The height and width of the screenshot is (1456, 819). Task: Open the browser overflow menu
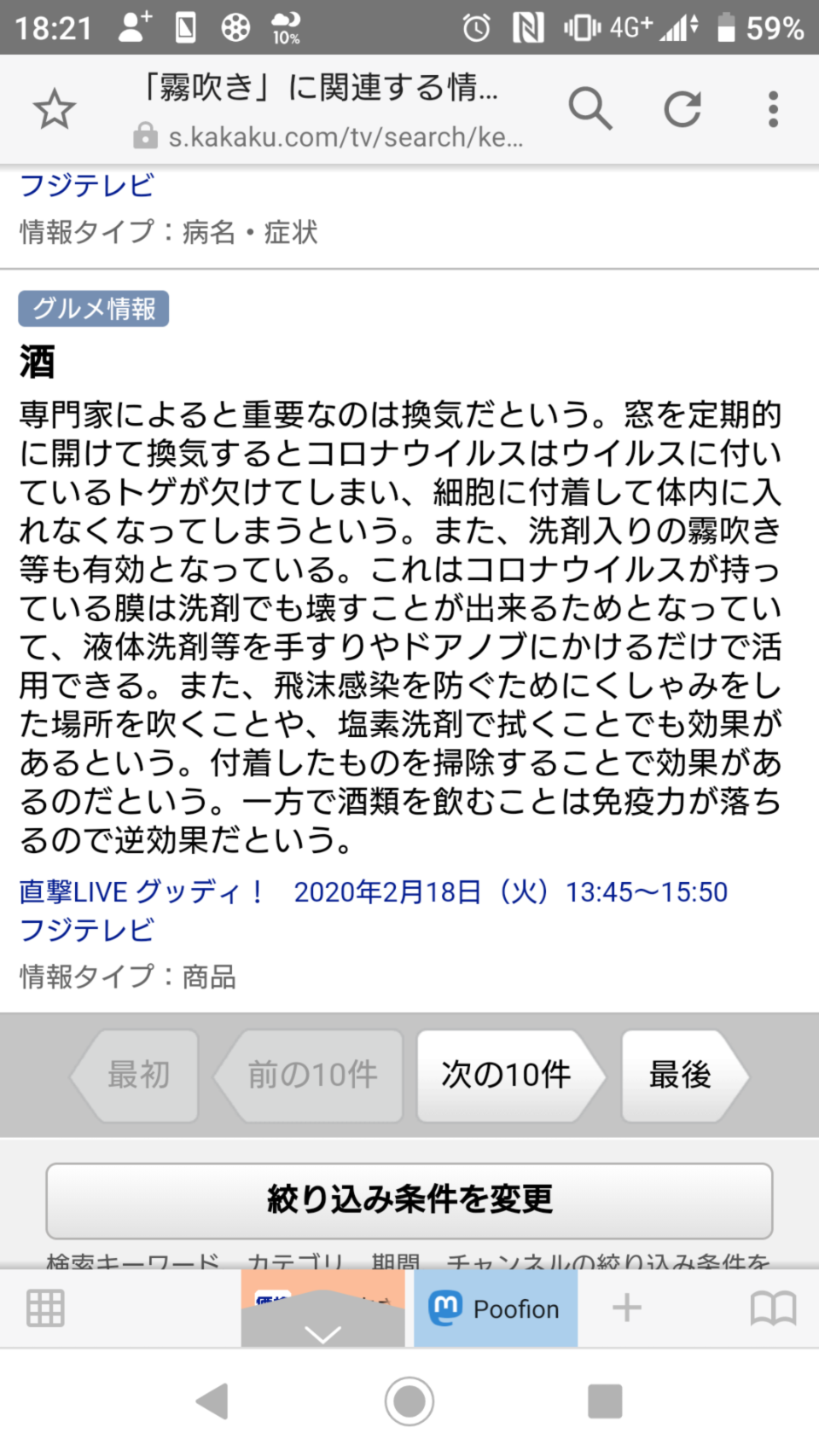tap(773, 109)
